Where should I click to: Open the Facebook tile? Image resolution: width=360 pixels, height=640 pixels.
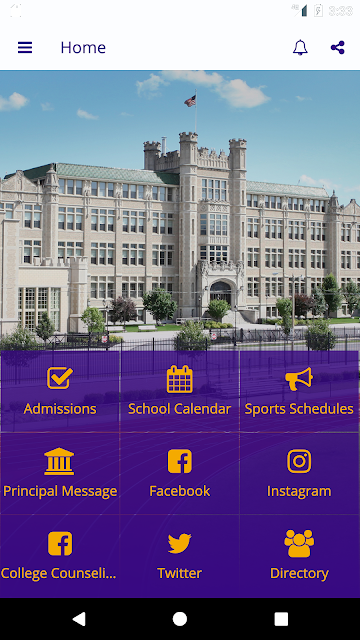pos(180,473)
